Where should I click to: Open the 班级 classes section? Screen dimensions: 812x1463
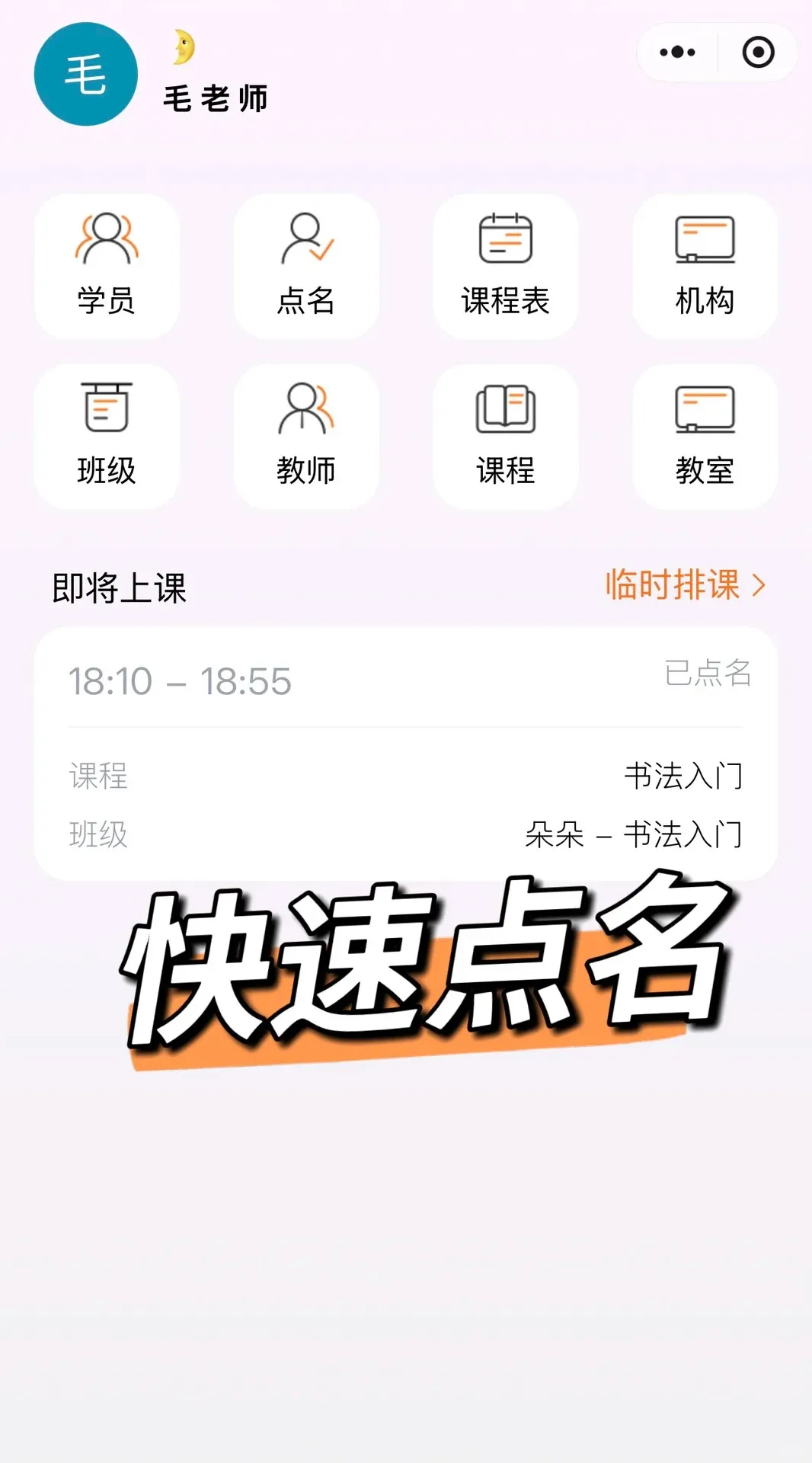[107, 436]
